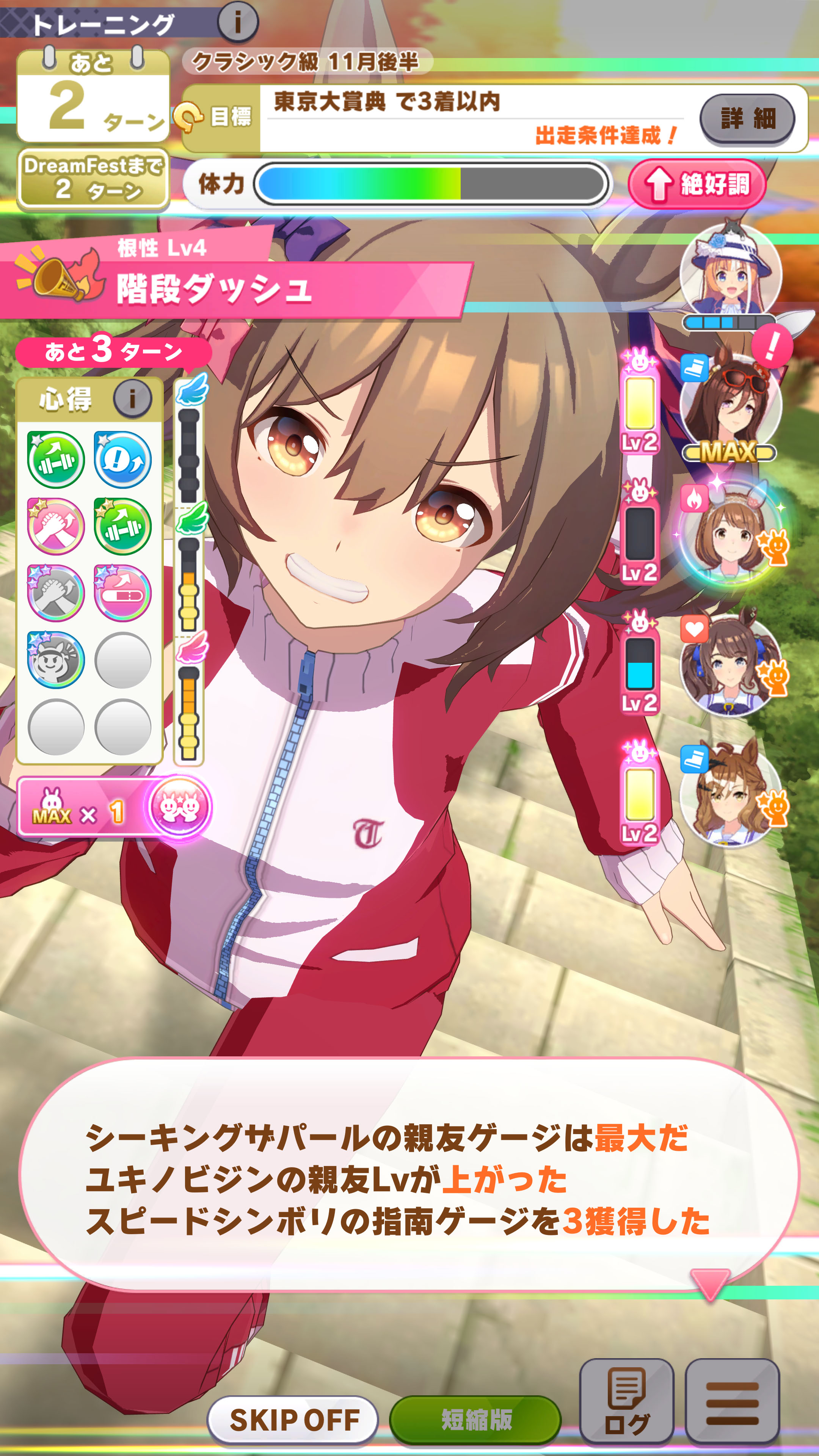This screenshot has width=819, height=1456.
Task: Select the 短縮版 shortened version button
Action: 475,1419
